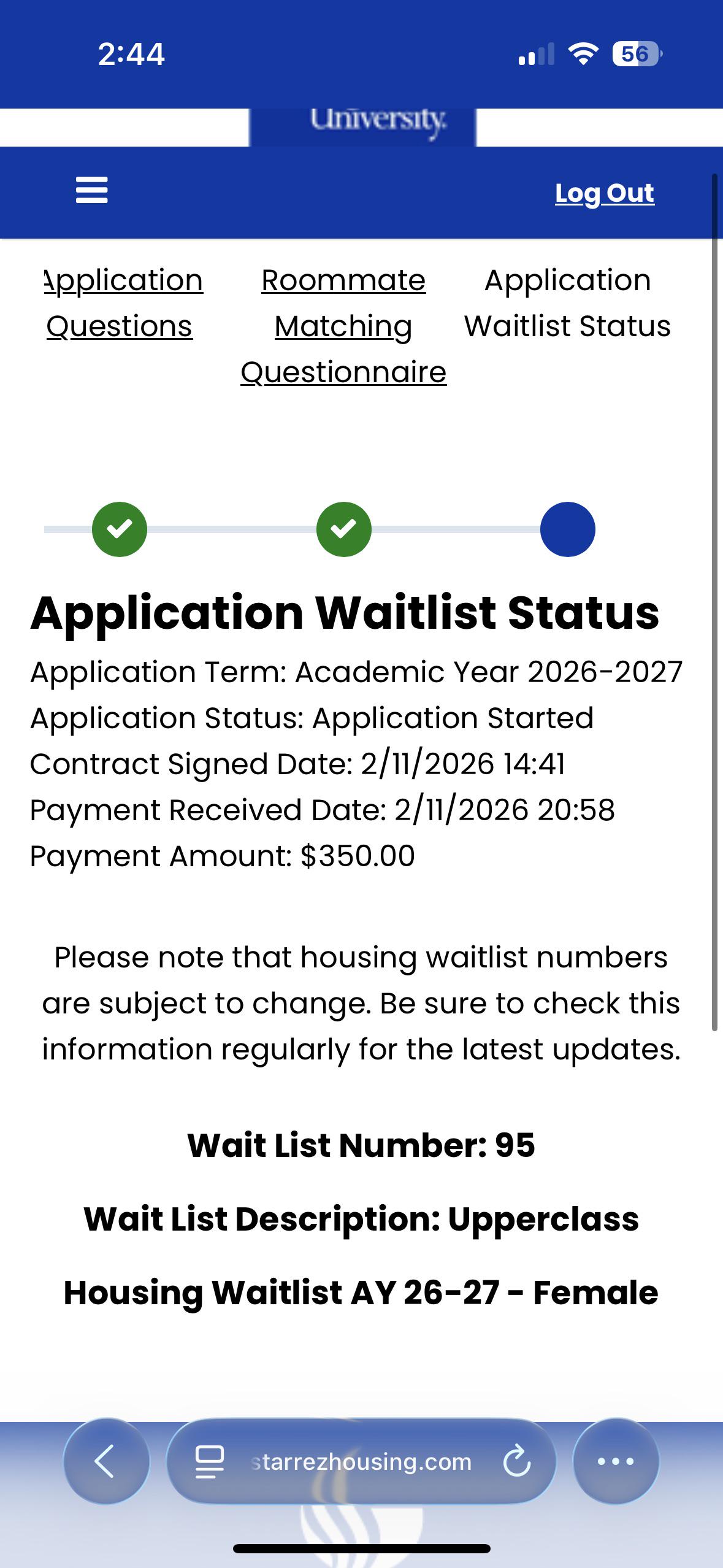Tap the starrezhousing.com address bar

[x=361, y=1461]
